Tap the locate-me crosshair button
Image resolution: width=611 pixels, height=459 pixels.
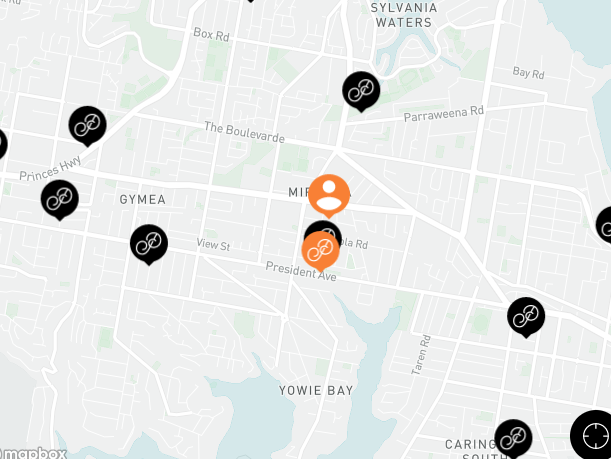[591, 436]
